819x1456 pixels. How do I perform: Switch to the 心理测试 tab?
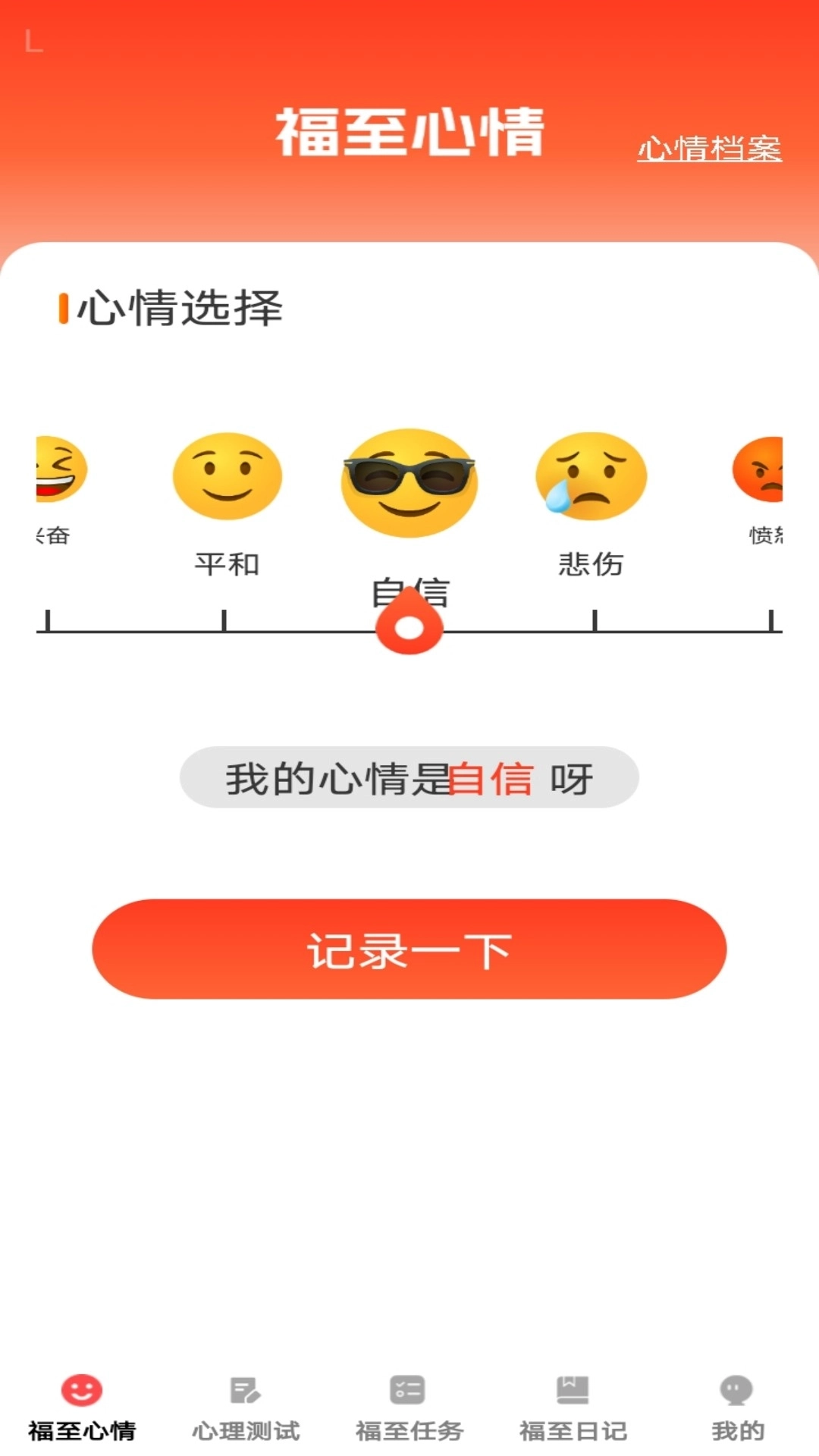pos(244,1426)
